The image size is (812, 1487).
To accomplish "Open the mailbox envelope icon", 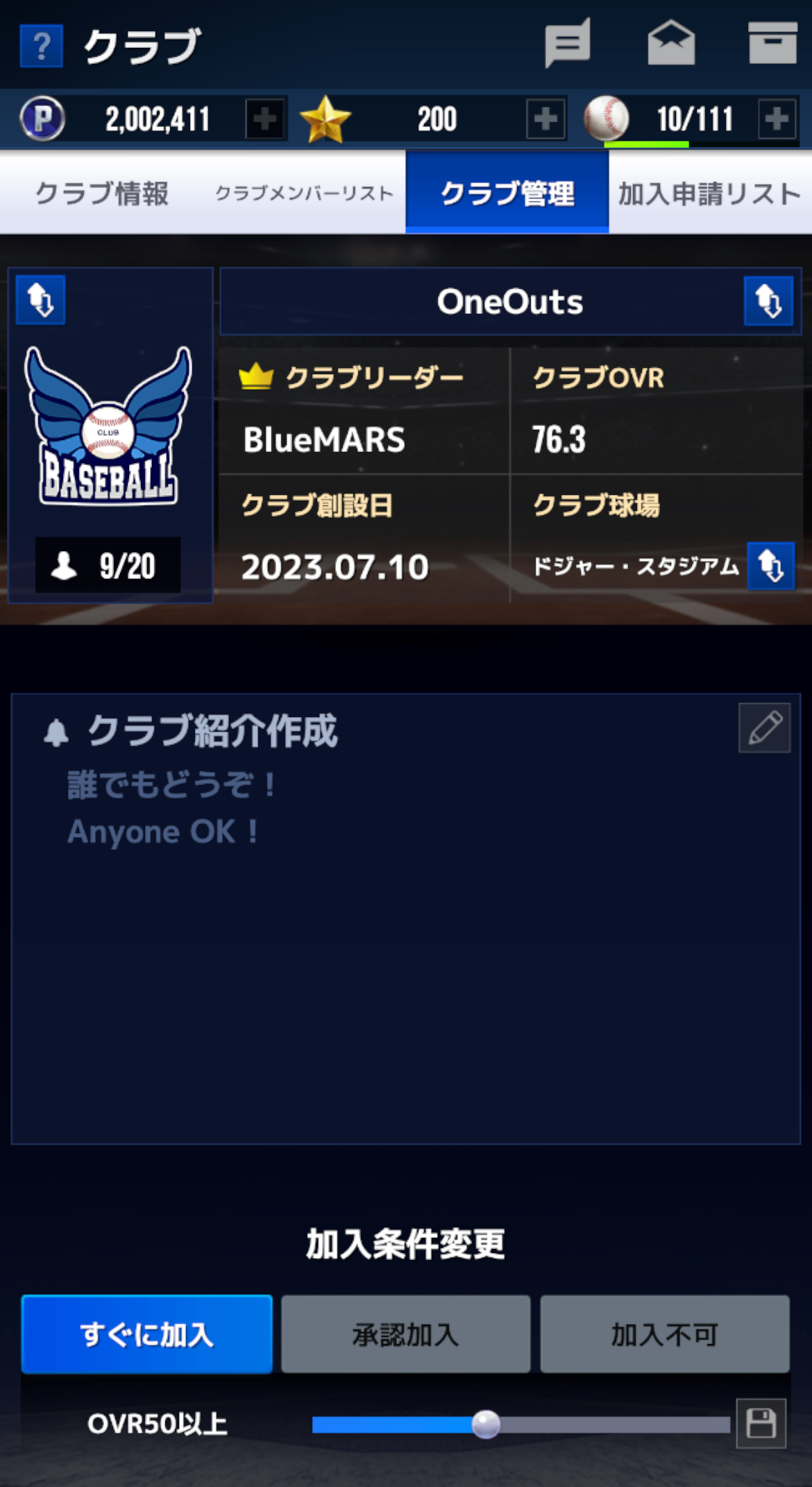I will pos(670,43).
